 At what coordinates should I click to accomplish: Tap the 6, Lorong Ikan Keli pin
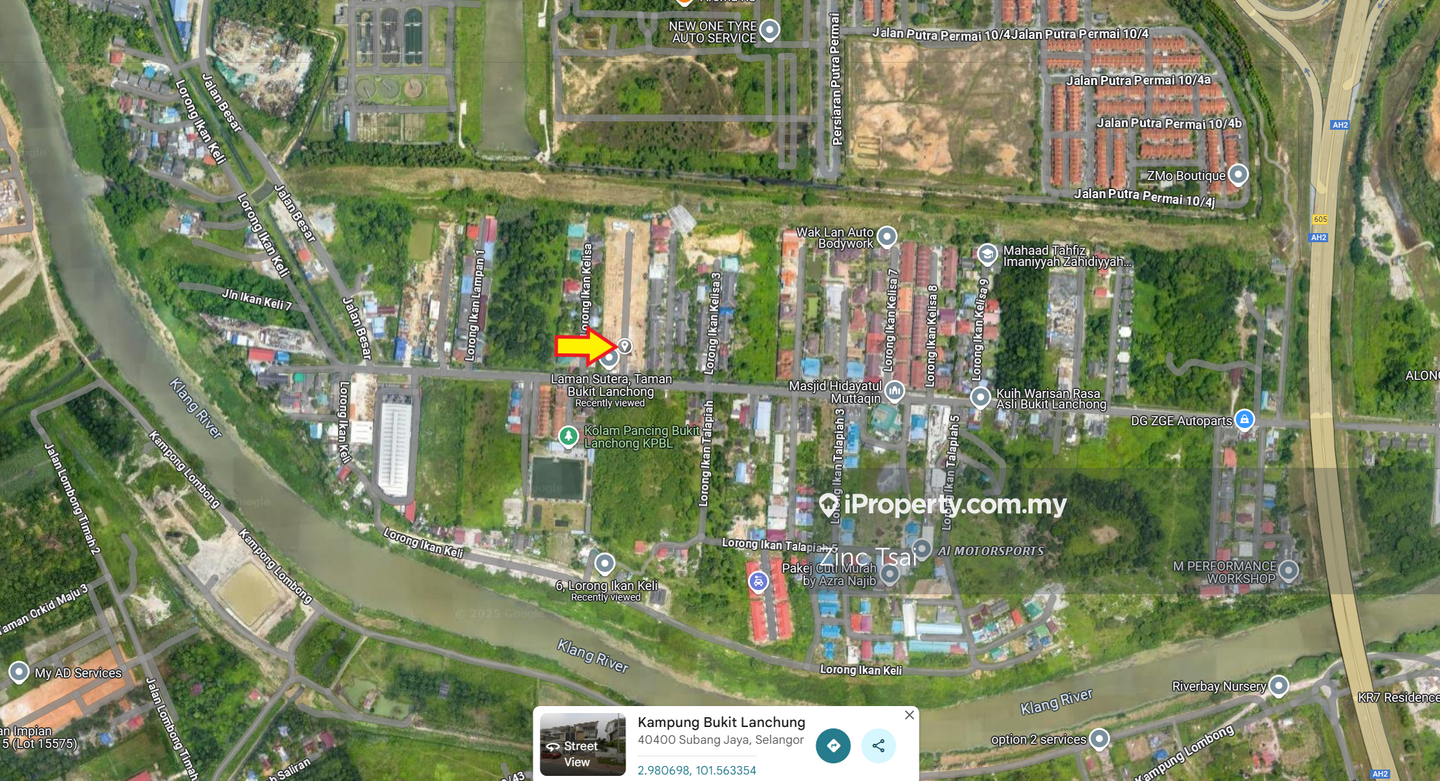point(604,565)
